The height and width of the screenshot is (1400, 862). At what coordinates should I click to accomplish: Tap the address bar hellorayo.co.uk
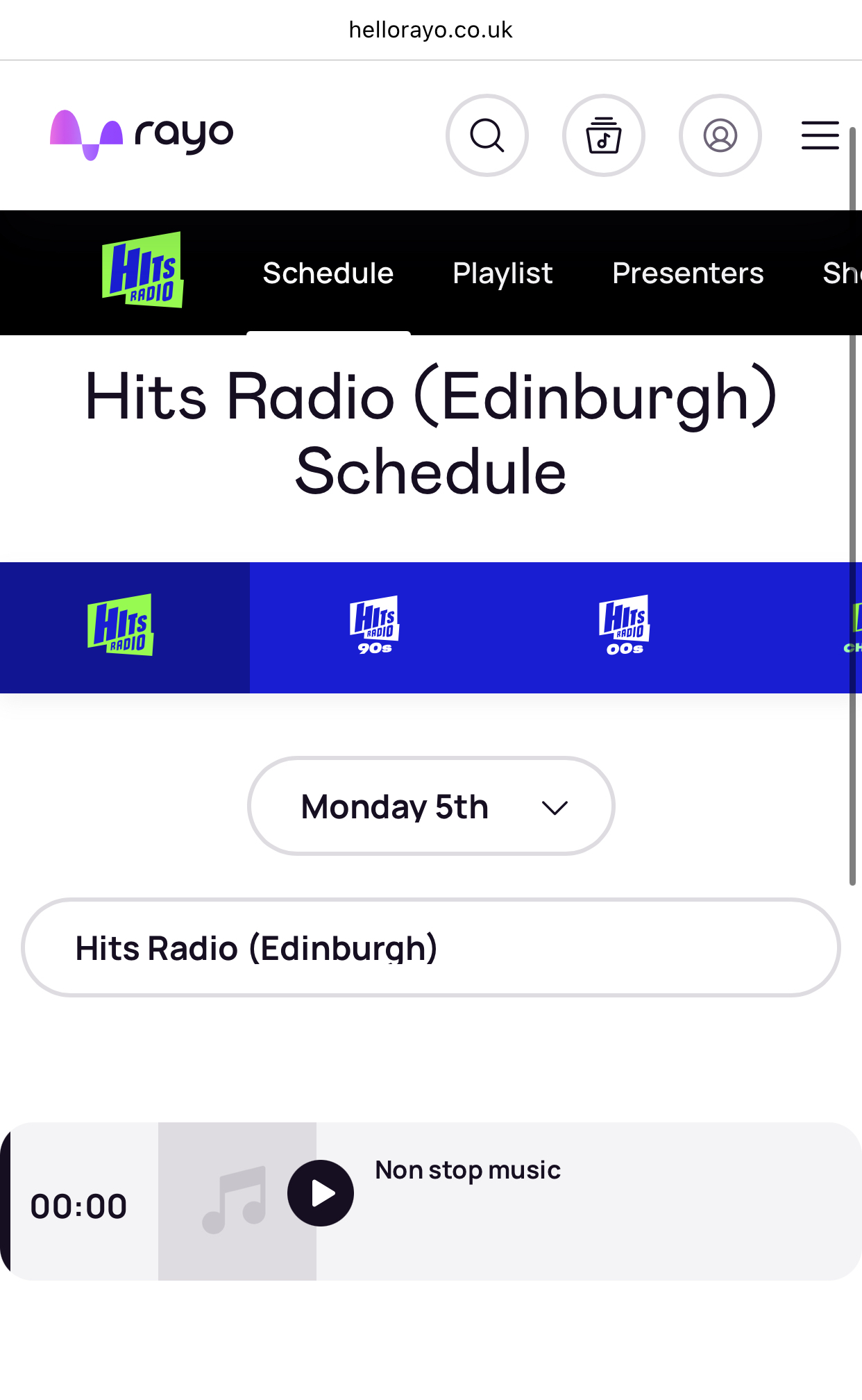[x=430, y=30]
